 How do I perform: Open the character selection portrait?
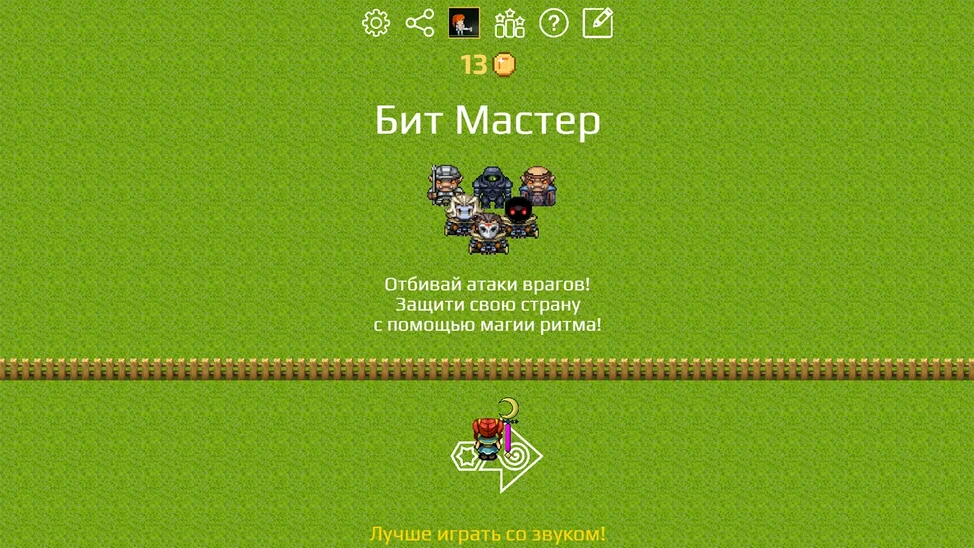click(464, 23)
